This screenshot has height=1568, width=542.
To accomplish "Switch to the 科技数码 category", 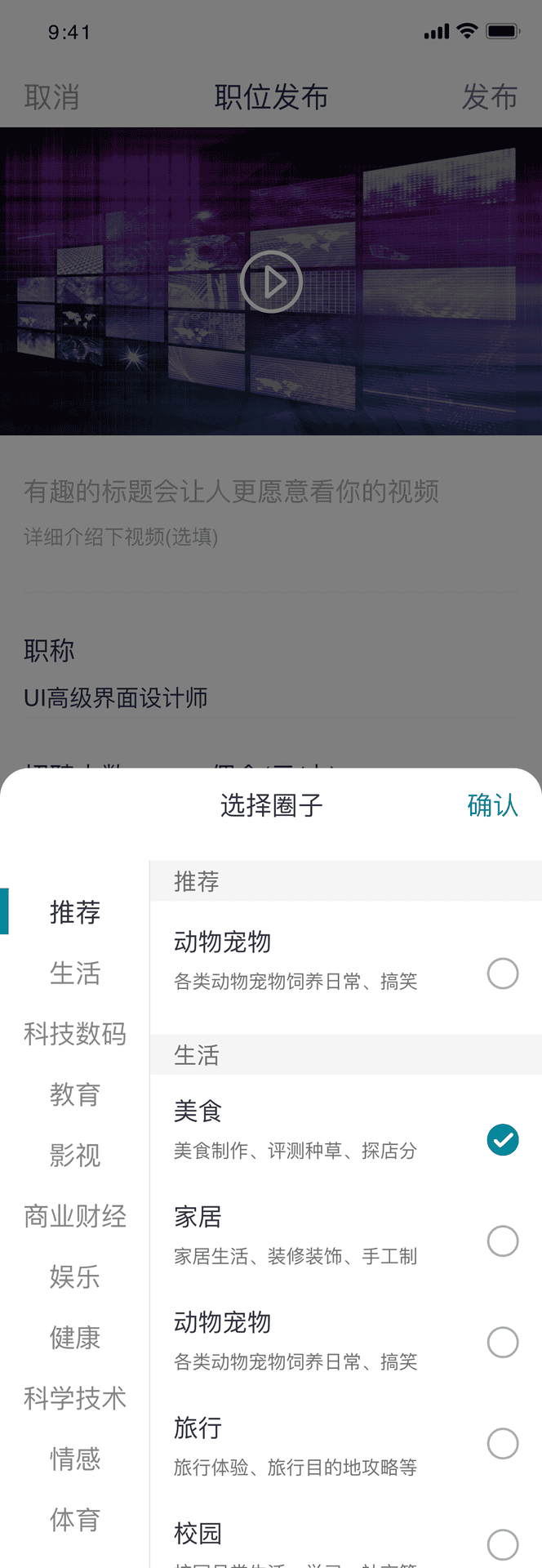I will (x=75, y=1034).
